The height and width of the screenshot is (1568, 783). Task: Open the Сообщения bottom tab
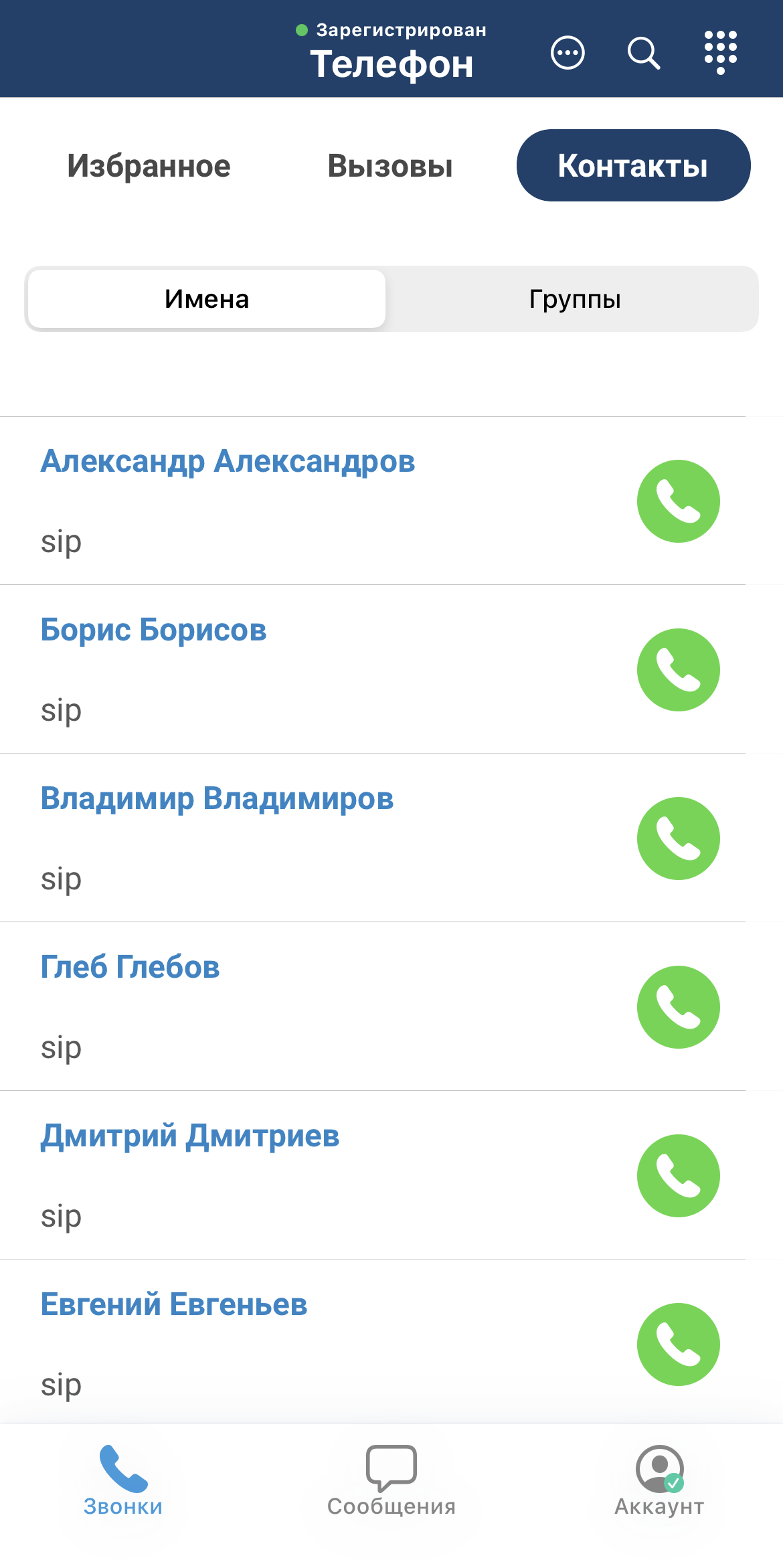pyautogui.click(x=391, y=1480)
